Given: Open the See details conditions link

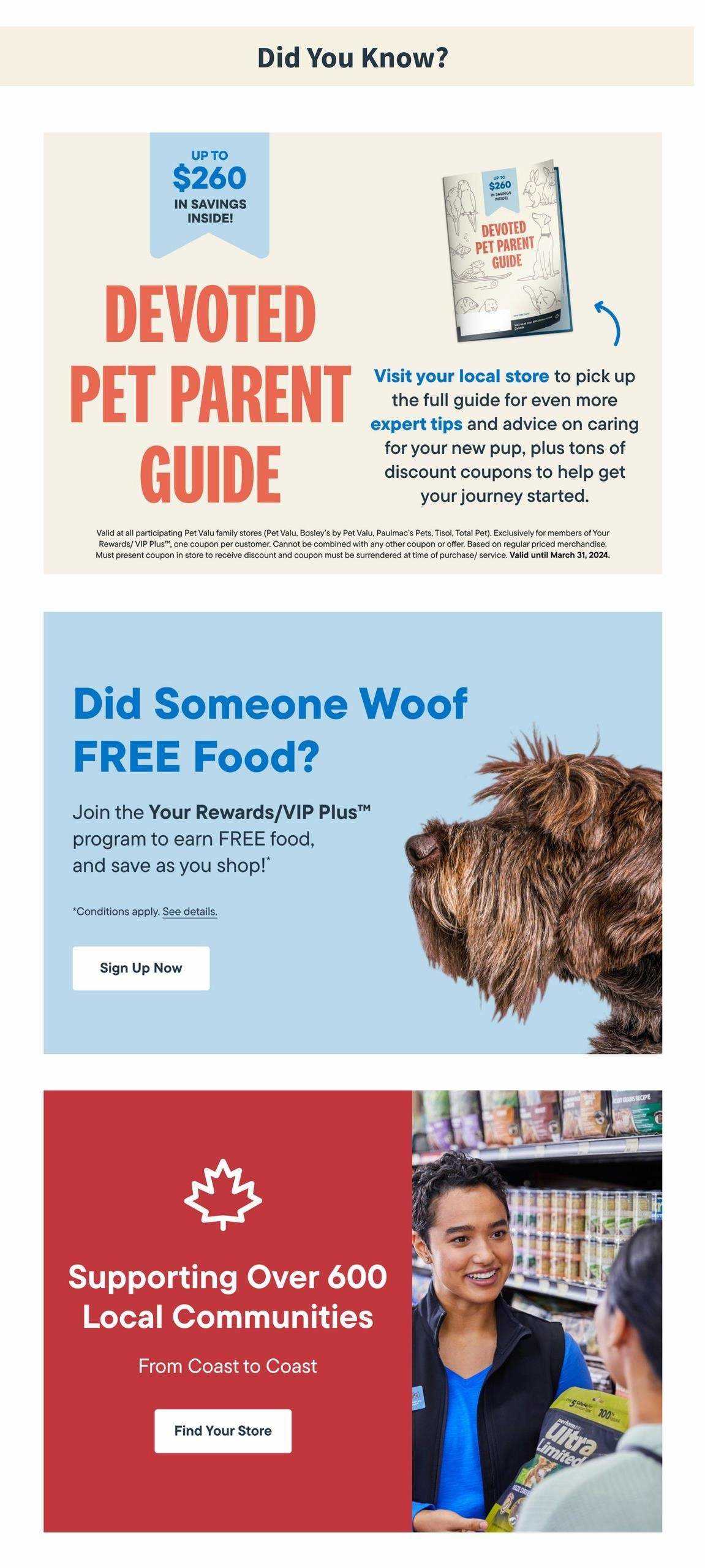Looking at the screenshot, I should click(190, 911).
